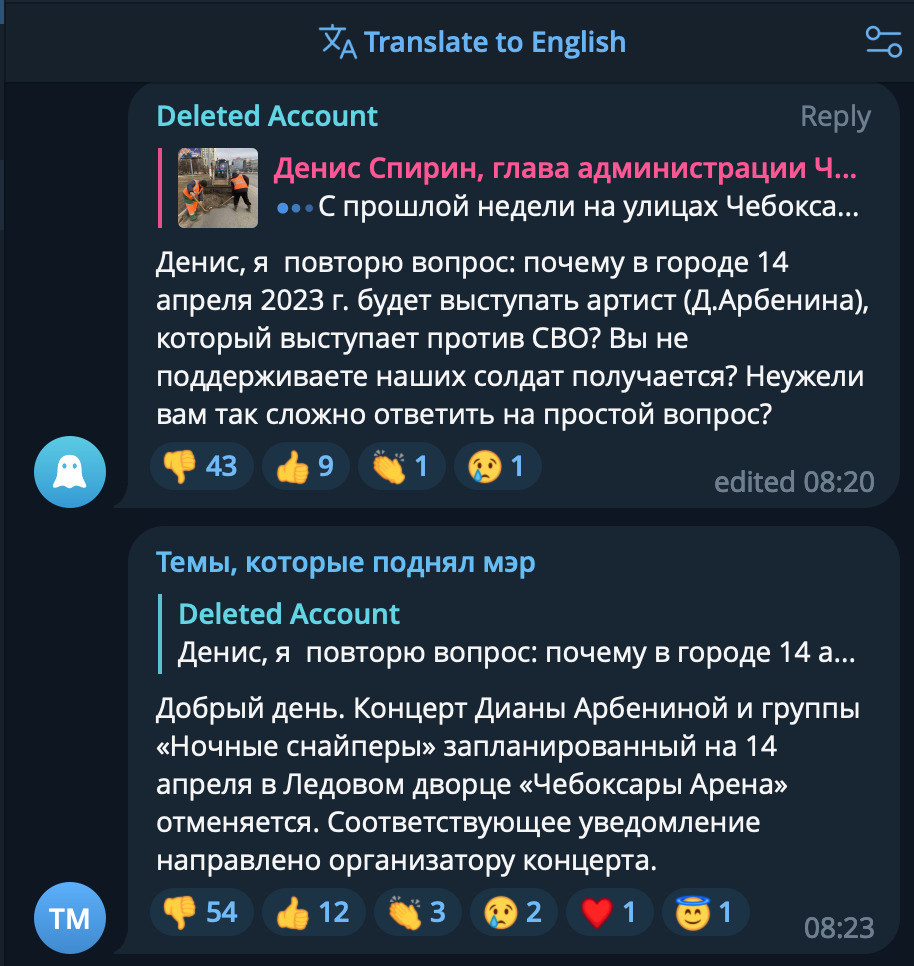Add thumbs-down reaction showing 54
Viewport: 914px width, 966px height.
coord(199,912)
